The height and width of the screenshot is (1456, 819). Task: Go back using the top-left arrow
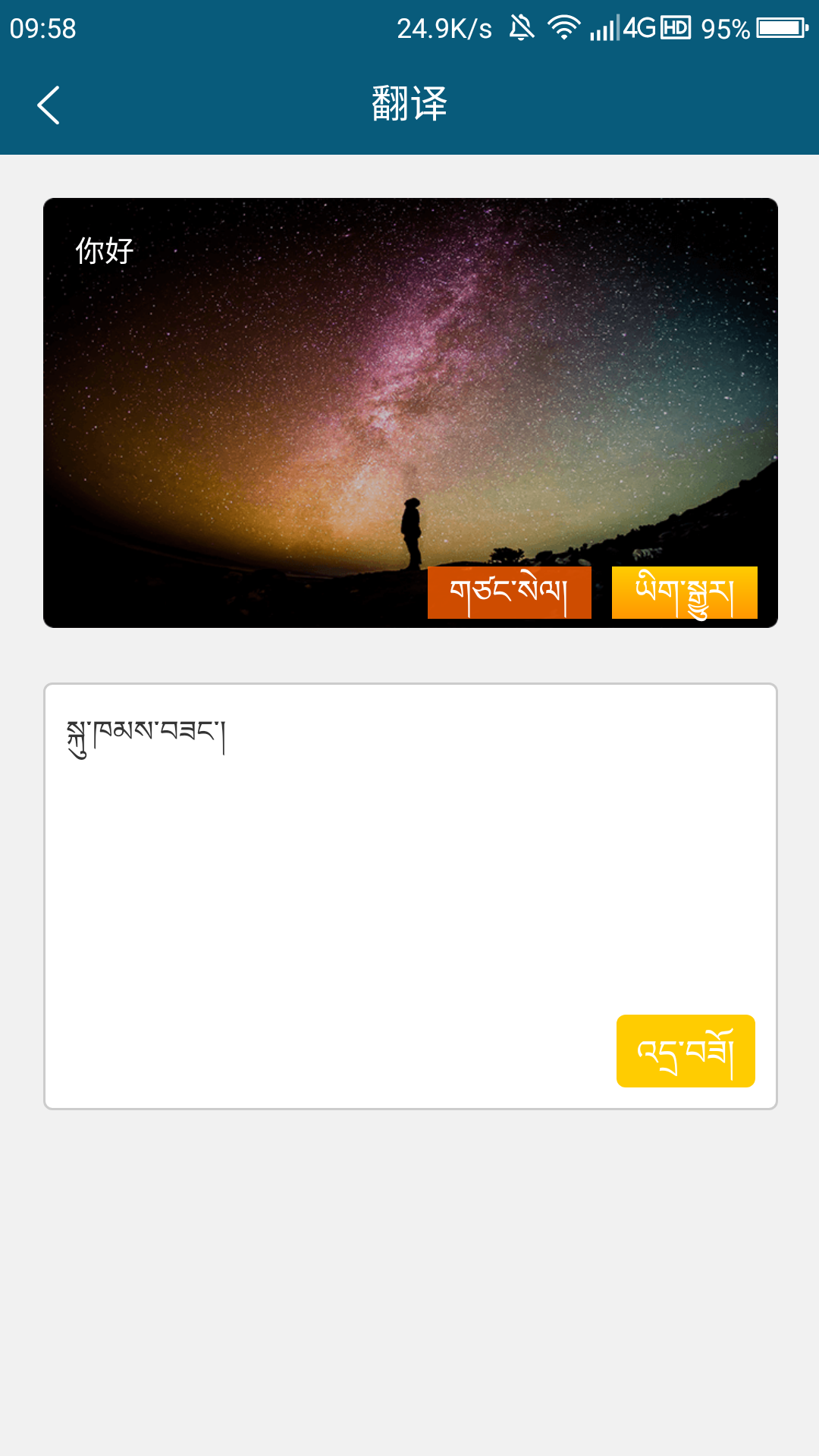coord(49,105)
